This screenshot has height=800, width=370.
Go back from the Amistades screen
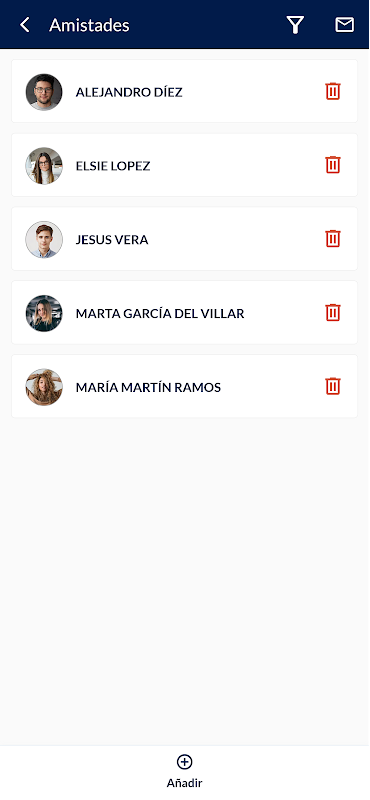24,24
